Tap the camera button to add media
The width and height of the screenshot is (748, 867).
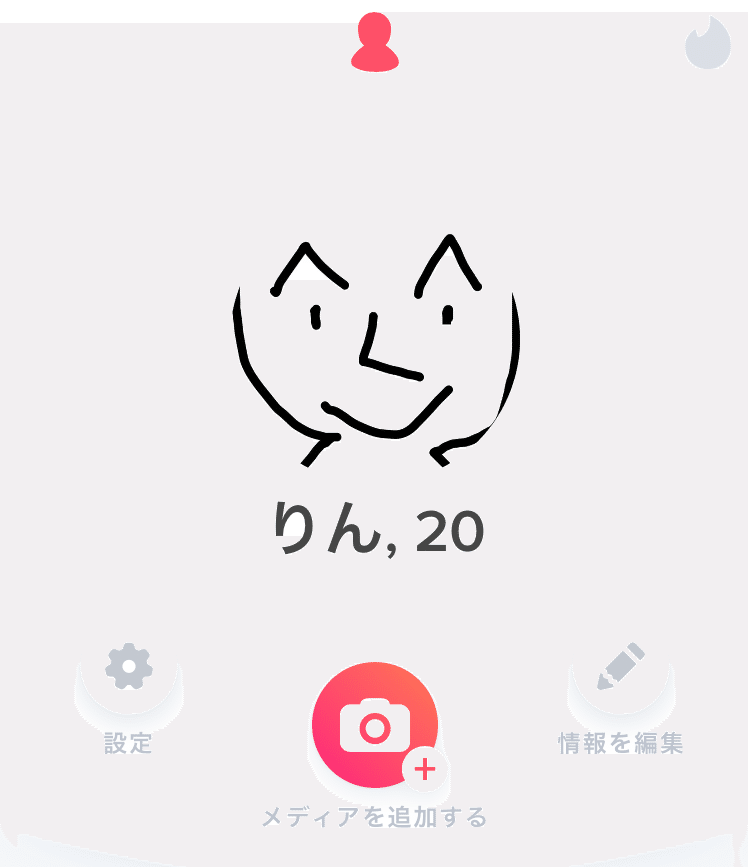374,725
